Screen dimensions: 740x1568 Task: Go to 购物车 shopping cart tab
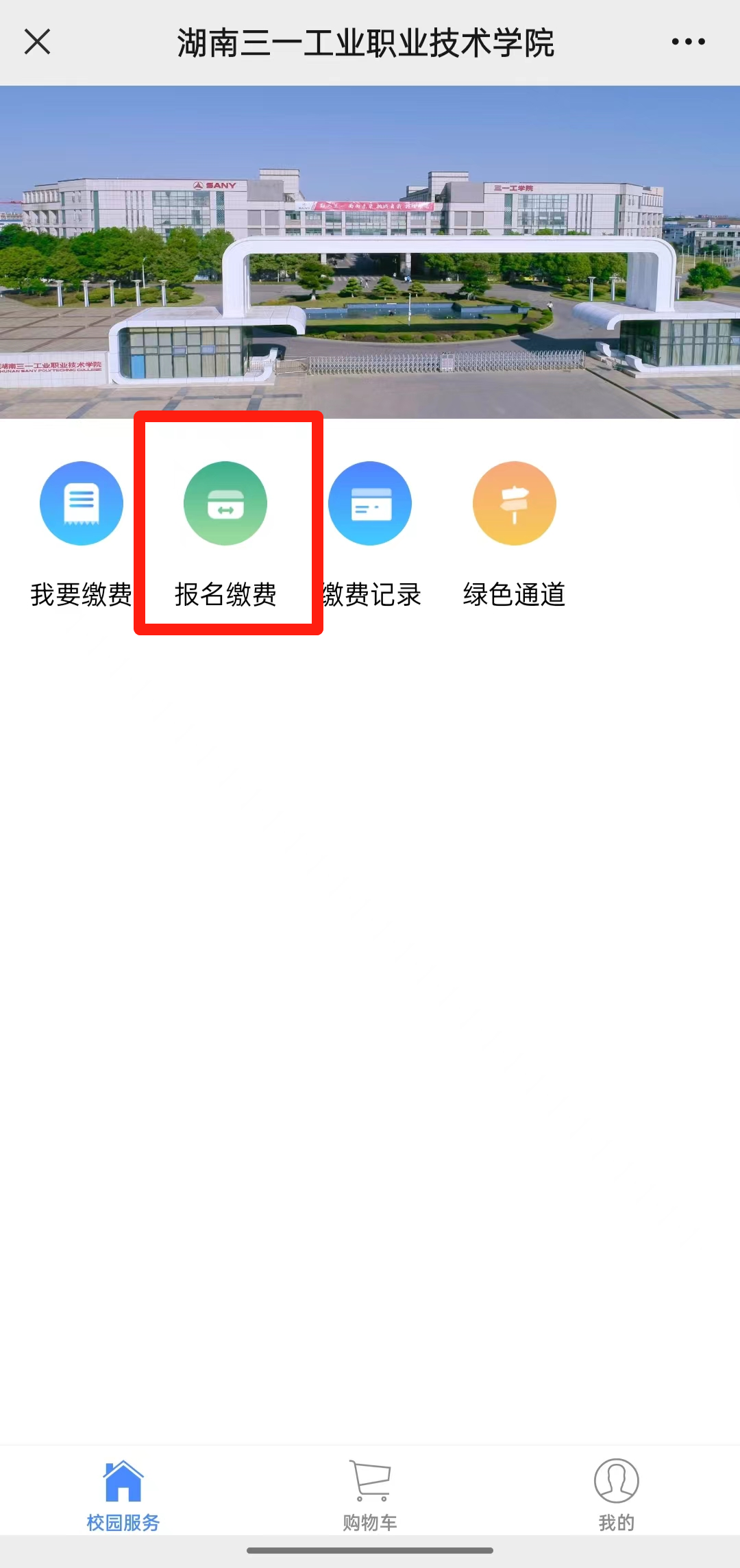point(370,1494)
